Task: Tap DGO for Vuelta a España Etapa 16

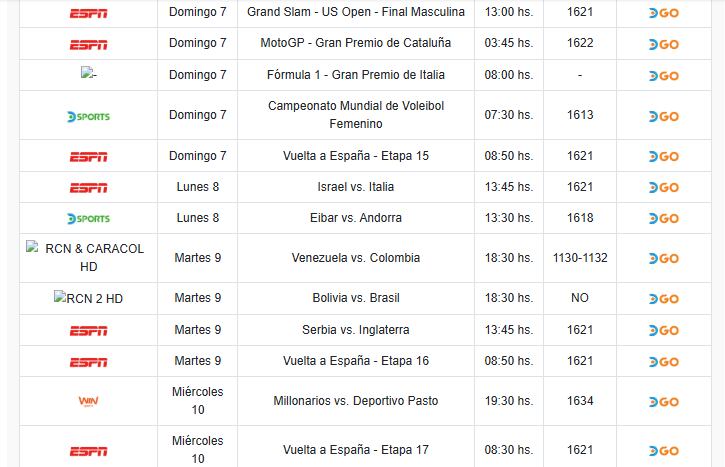Action: 663,361
